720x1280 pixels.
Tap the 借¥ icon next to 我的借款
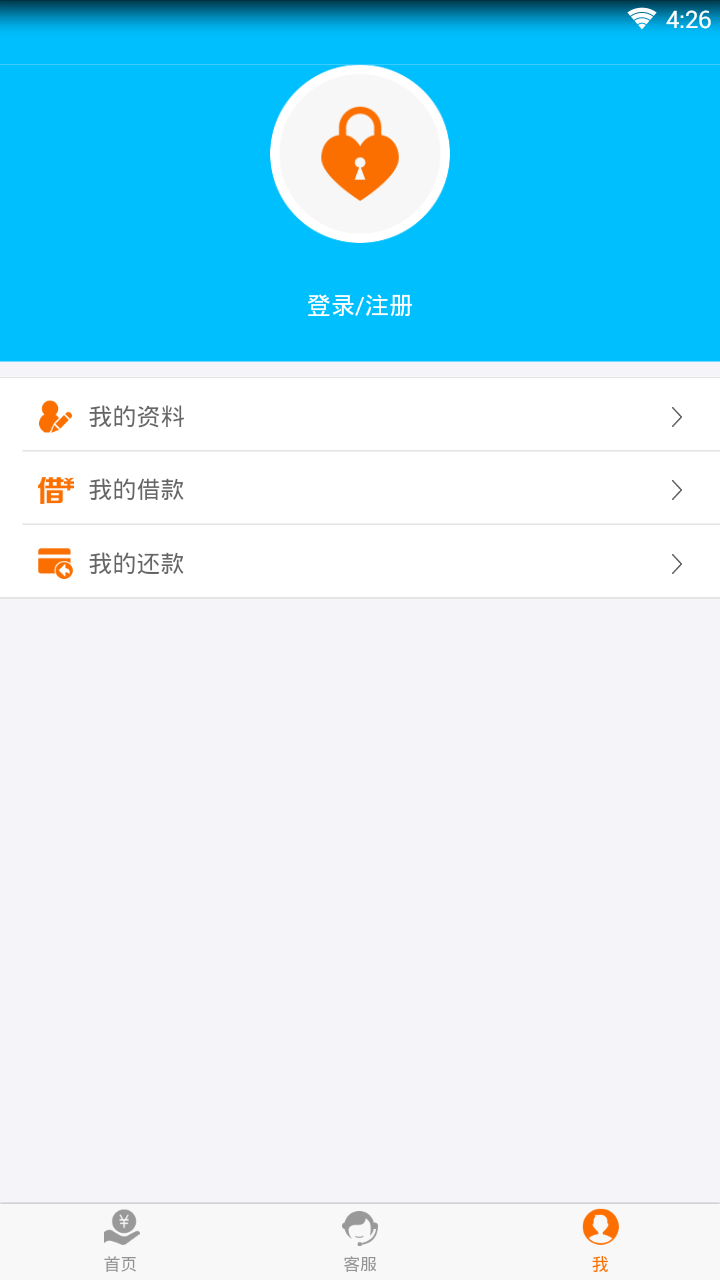[x=55, y=489]
